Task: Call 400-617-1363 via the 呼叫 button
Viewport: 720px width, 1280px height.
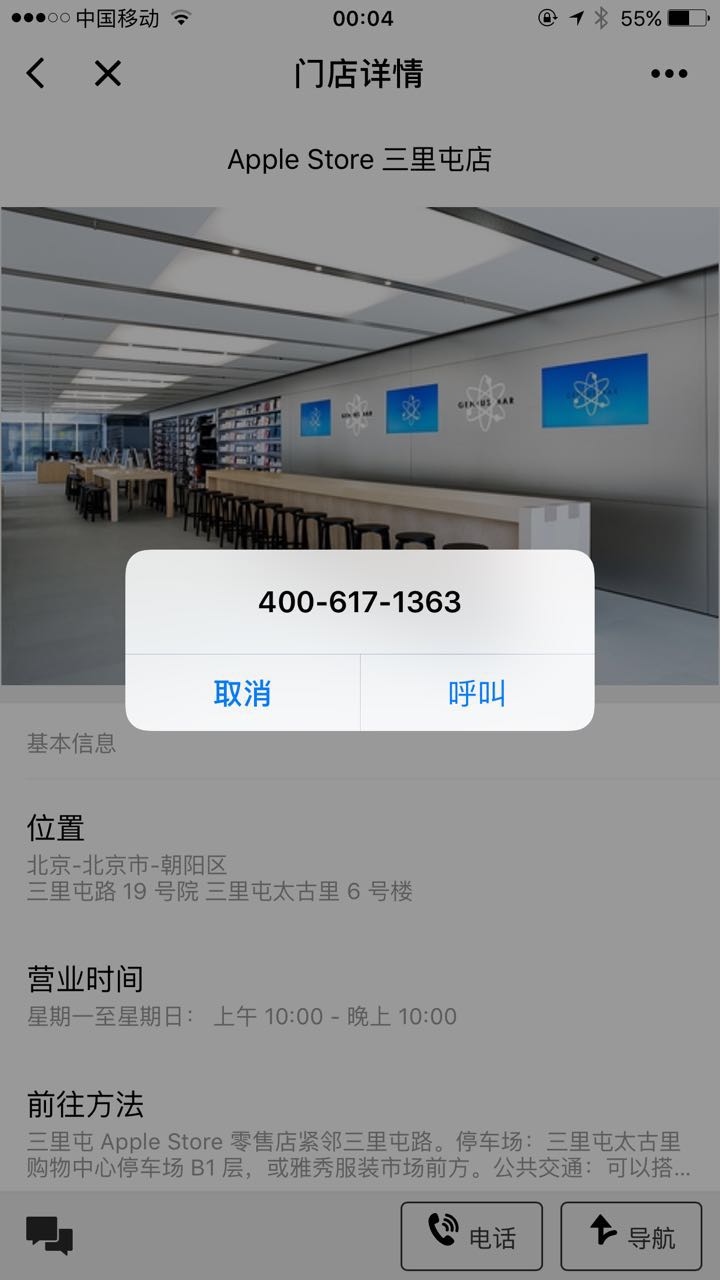Action: click(x=477, y=693)
